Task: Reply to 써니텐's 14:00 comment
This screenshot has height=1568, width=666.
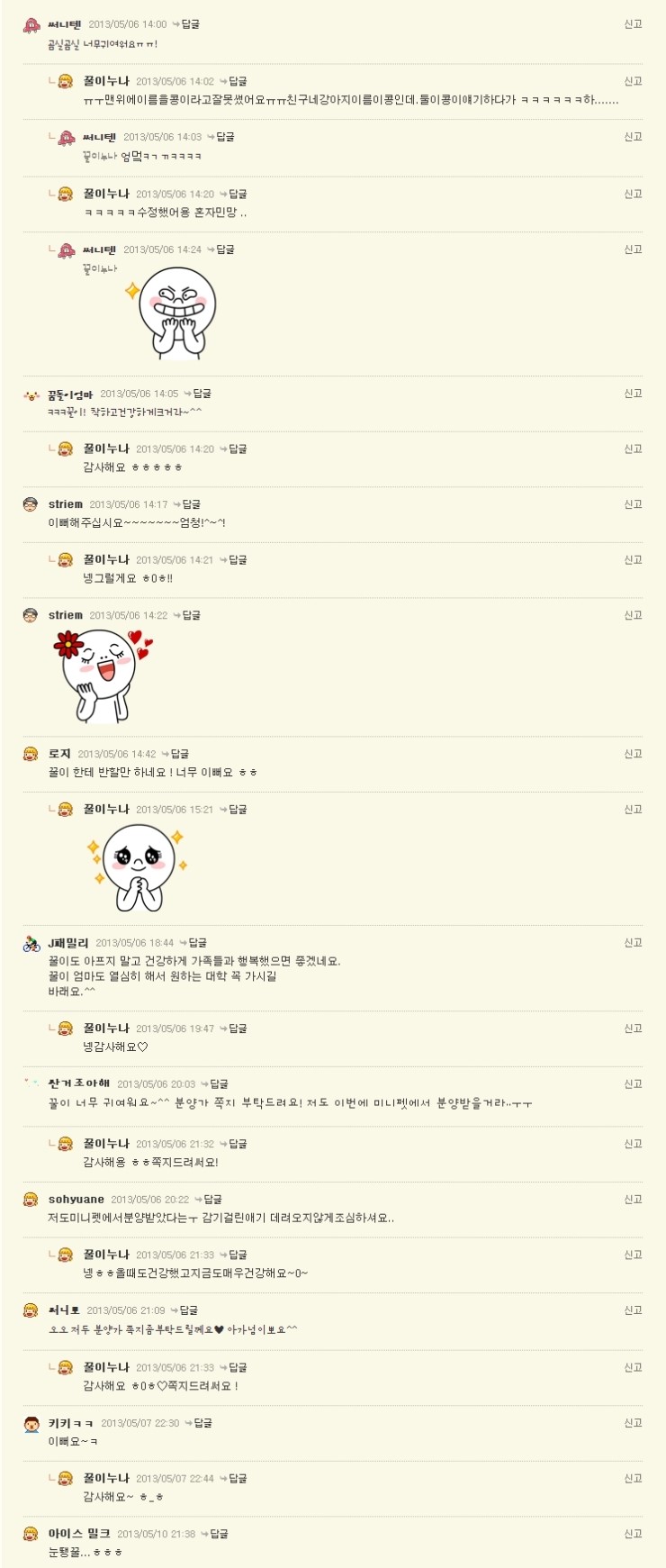Action: click(189, 24)
